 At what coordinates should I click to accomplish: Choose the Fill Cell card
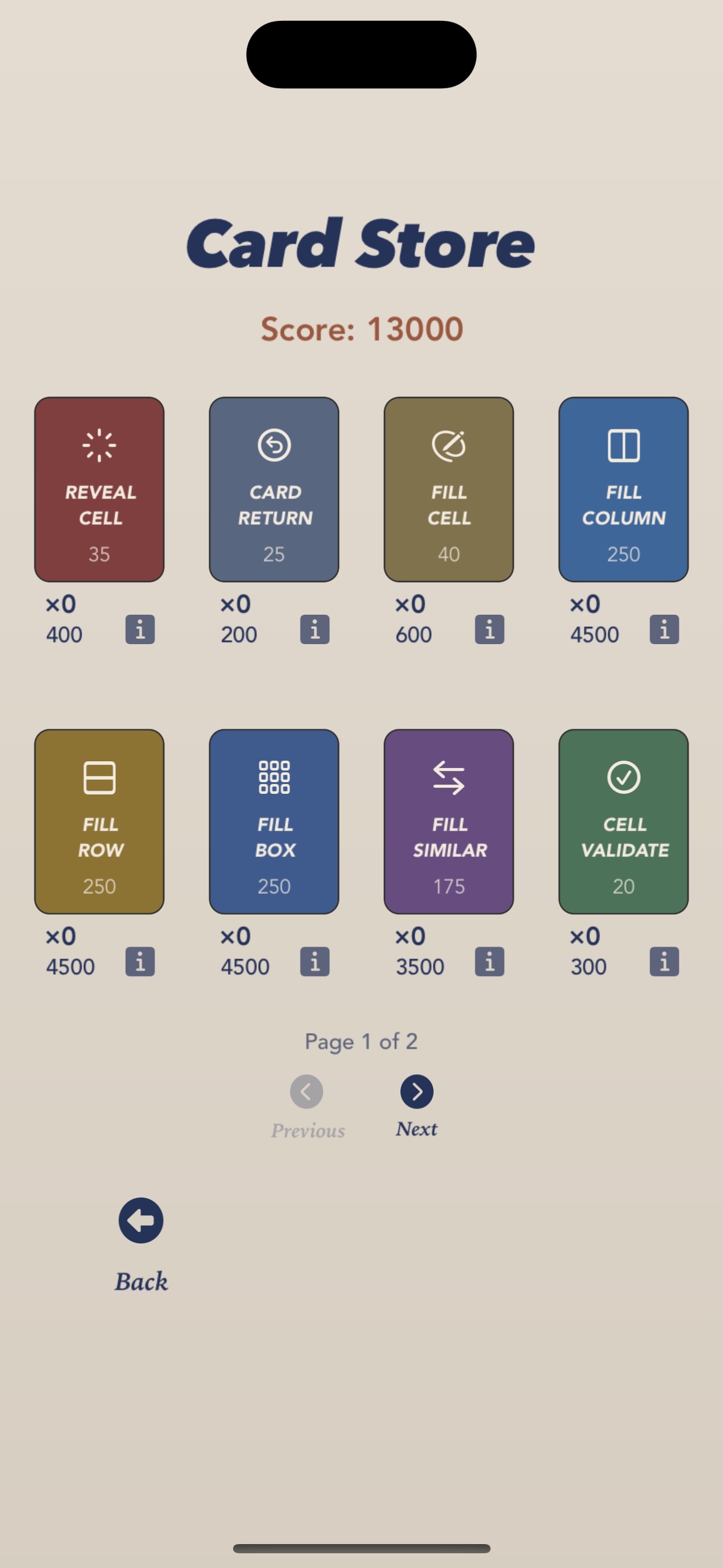(x=449, y=489)
